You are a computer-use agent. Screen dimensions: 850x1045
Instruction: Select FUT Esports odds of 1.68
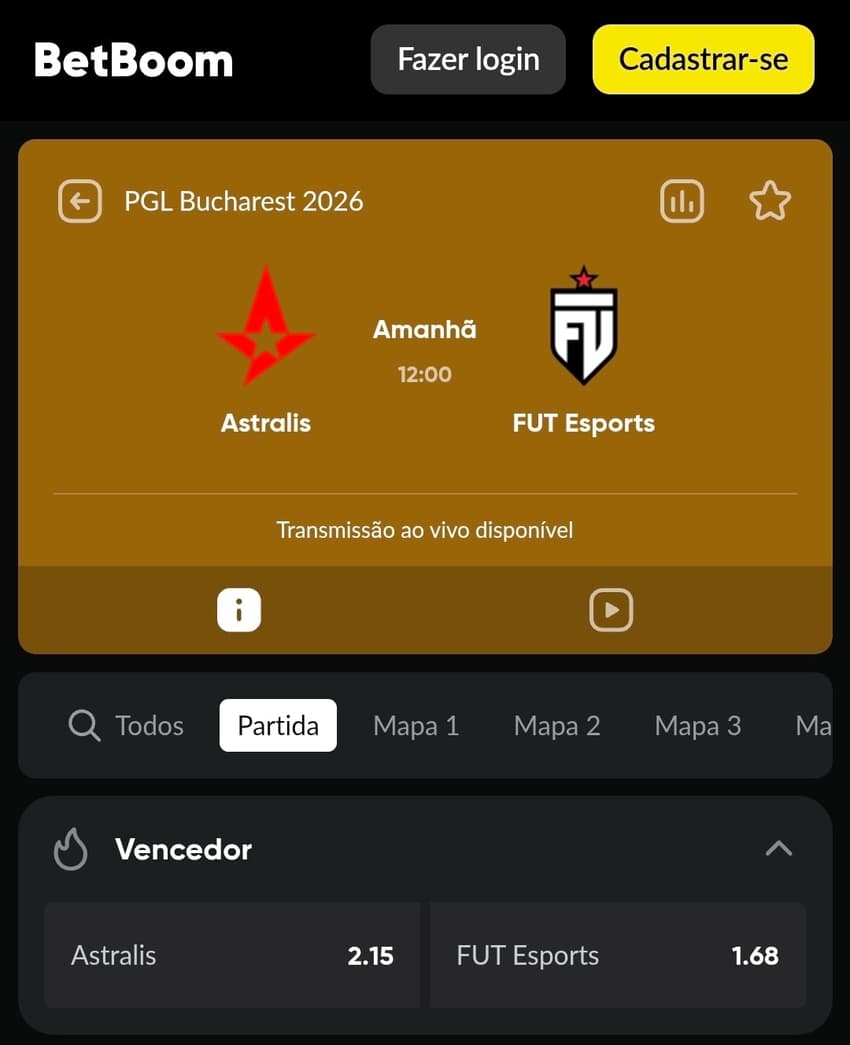click(618, 955)
